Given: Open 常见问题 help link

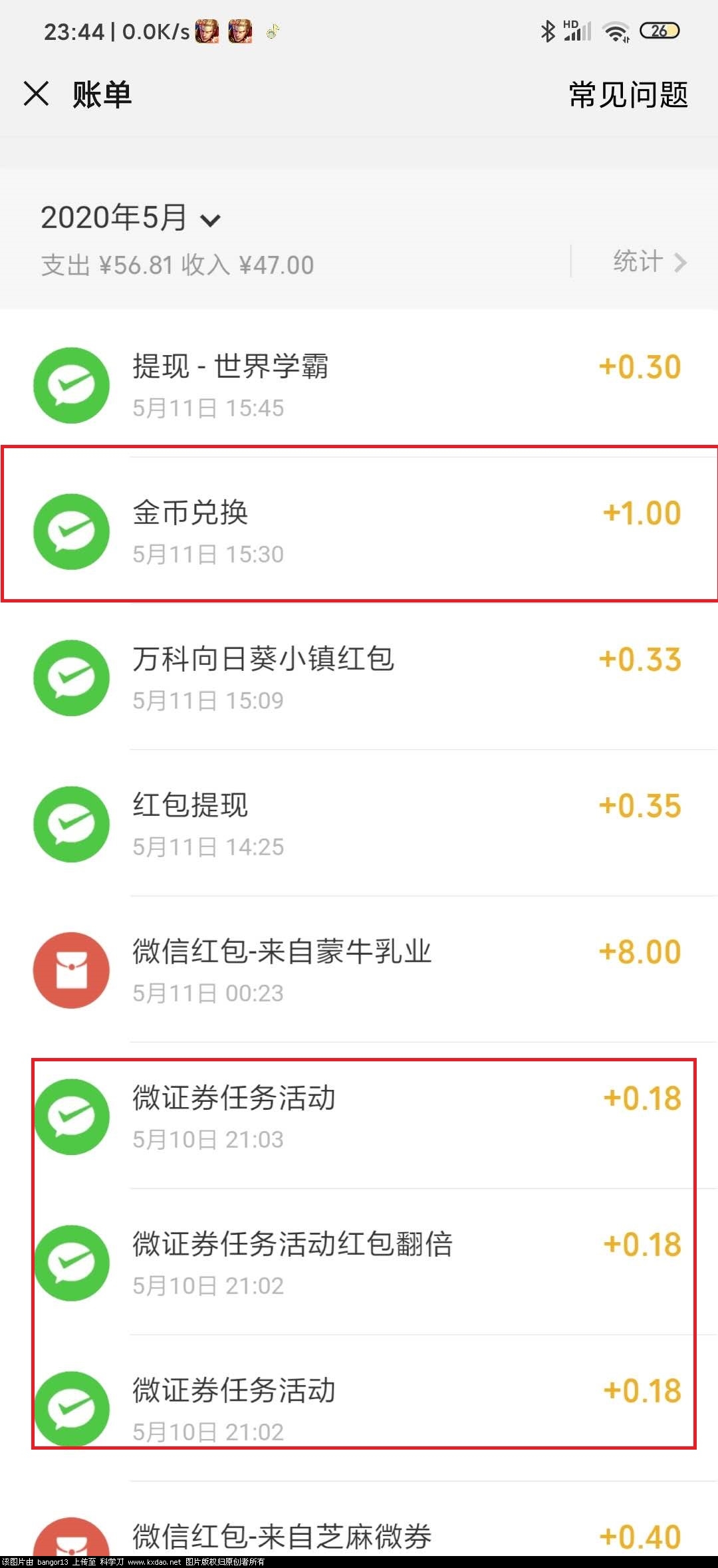Looking at the screenshot, I should (628, 94).
